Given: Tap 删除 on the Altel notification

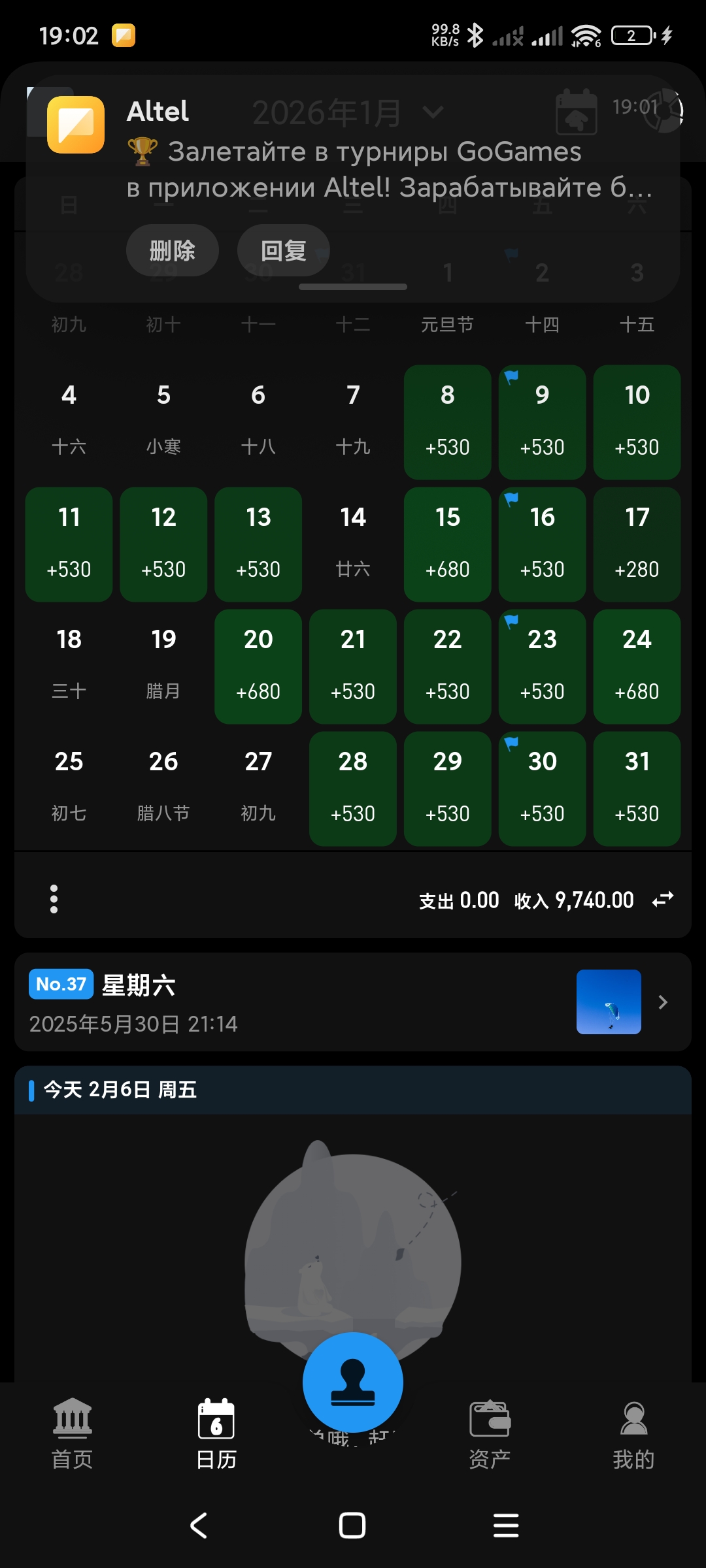Looking at the screenshot, I should (172, 251).
